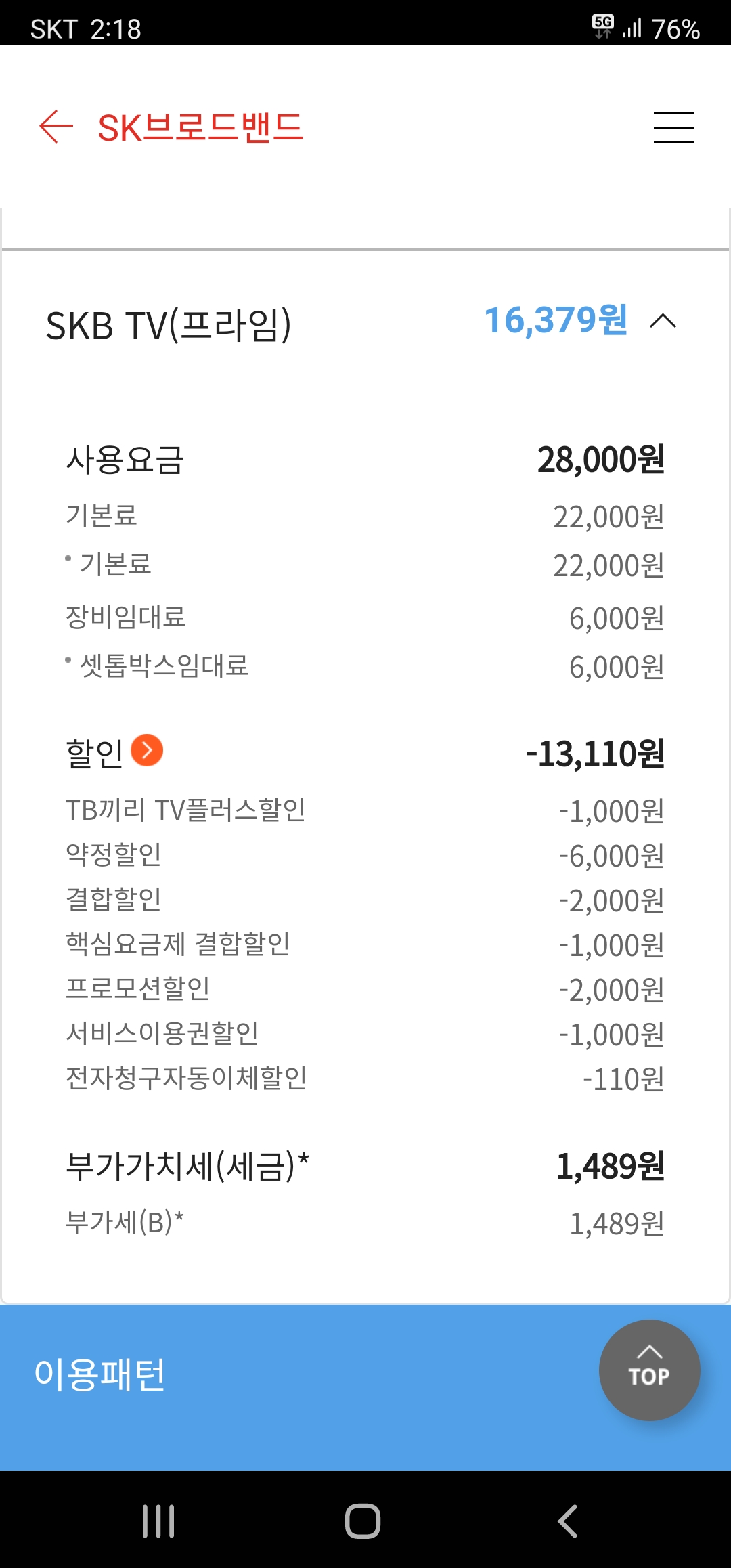Screen dimensions: 731x1568
Task: Open the hamburger menu
Action: (x=673, y=127)
